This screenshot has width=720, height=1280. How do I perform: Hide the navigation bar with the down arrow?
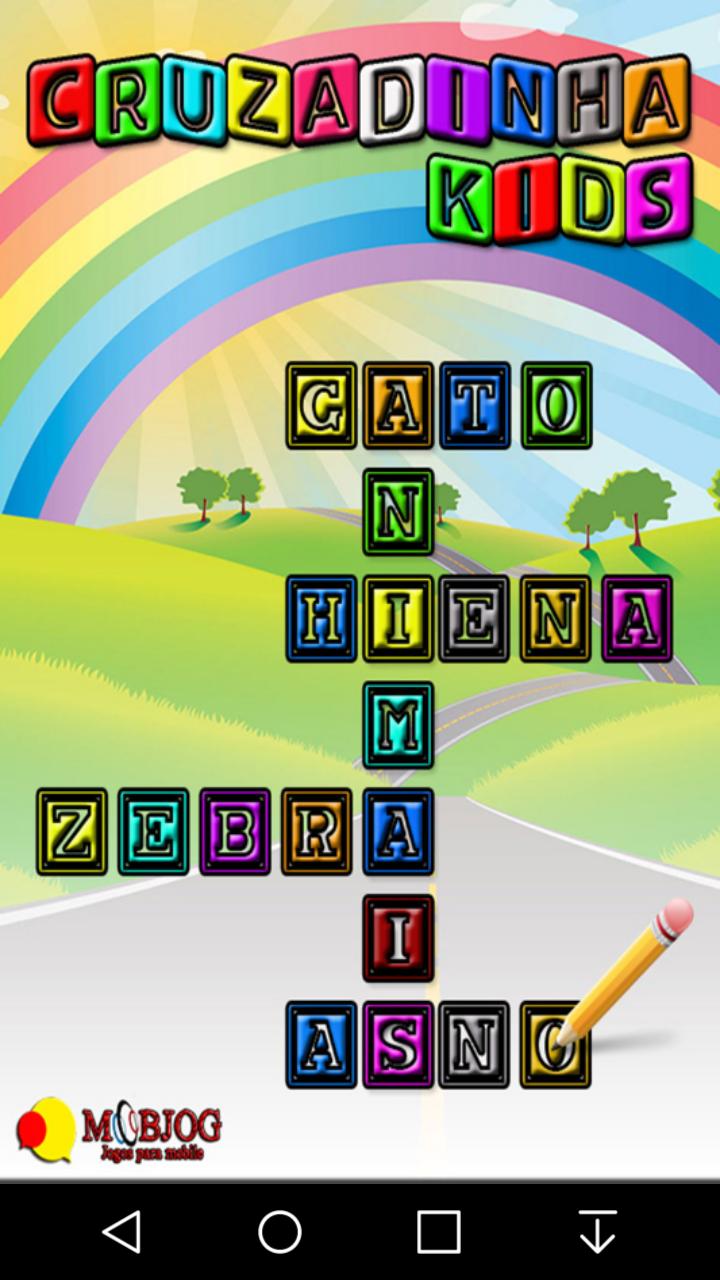(597, 1231)
